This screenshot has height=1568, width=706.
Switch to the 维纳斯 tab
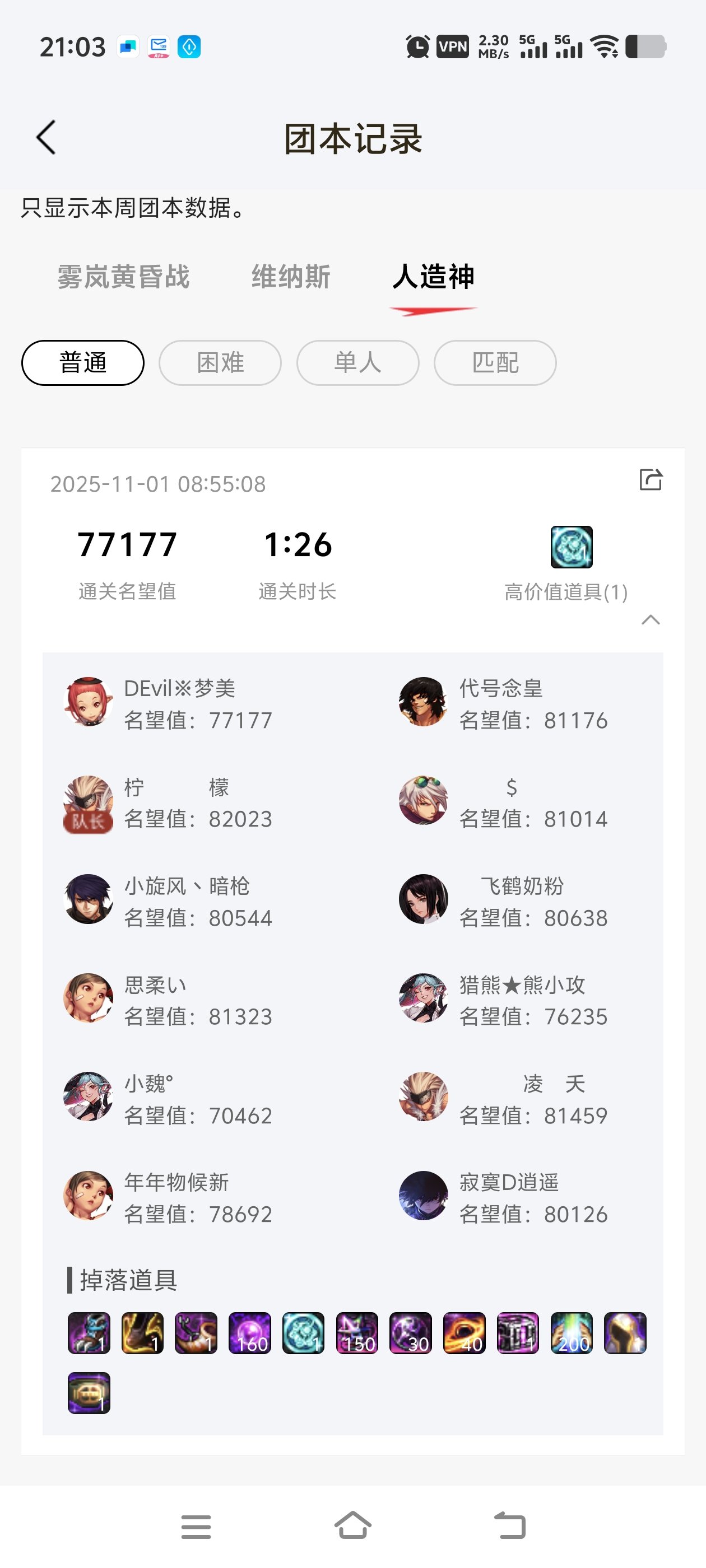coord(291,277)
